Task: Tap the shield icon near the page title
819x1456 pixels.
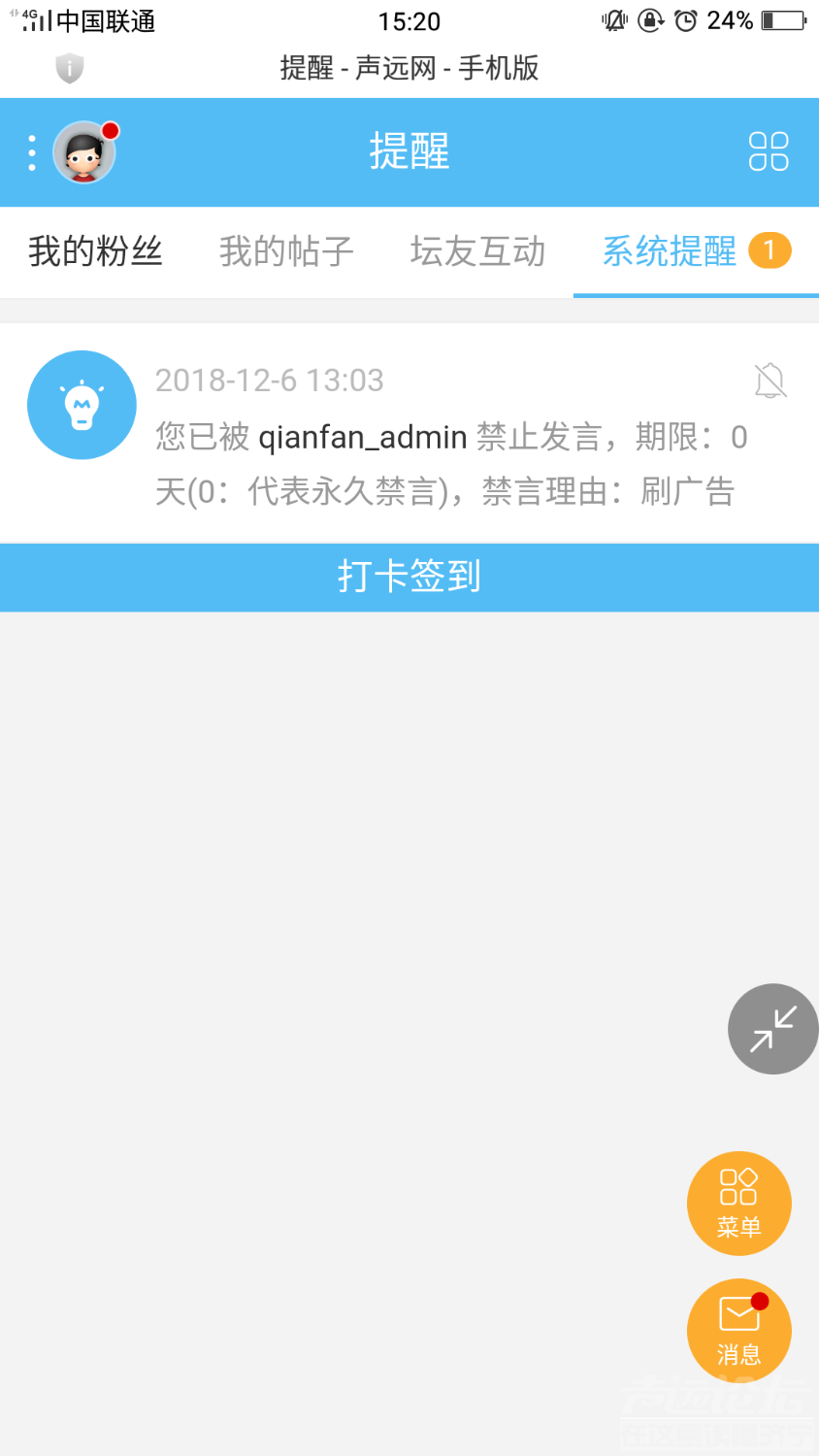Action: (69, 68)
